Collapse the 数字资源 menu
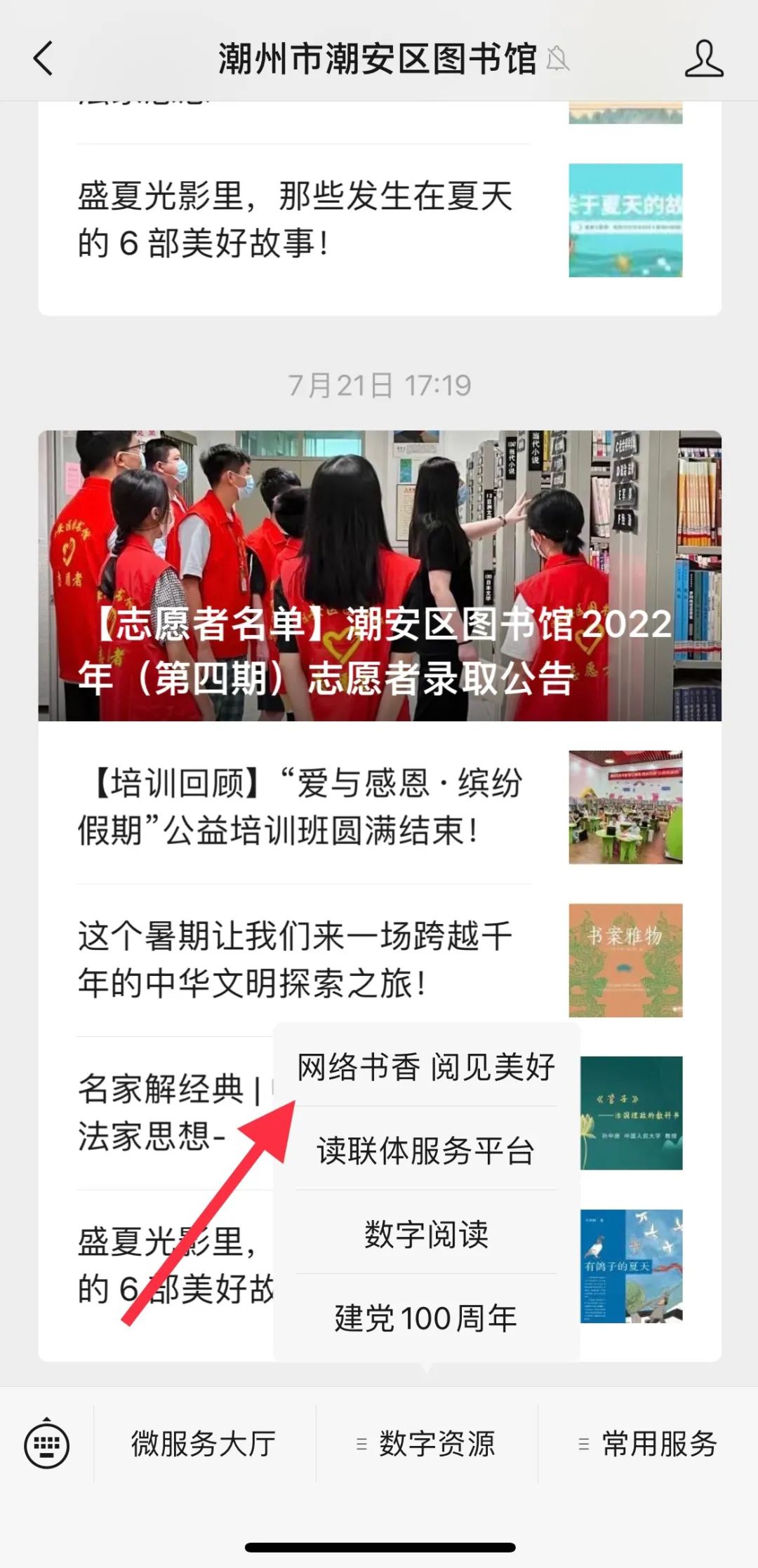 [427, 1444]
